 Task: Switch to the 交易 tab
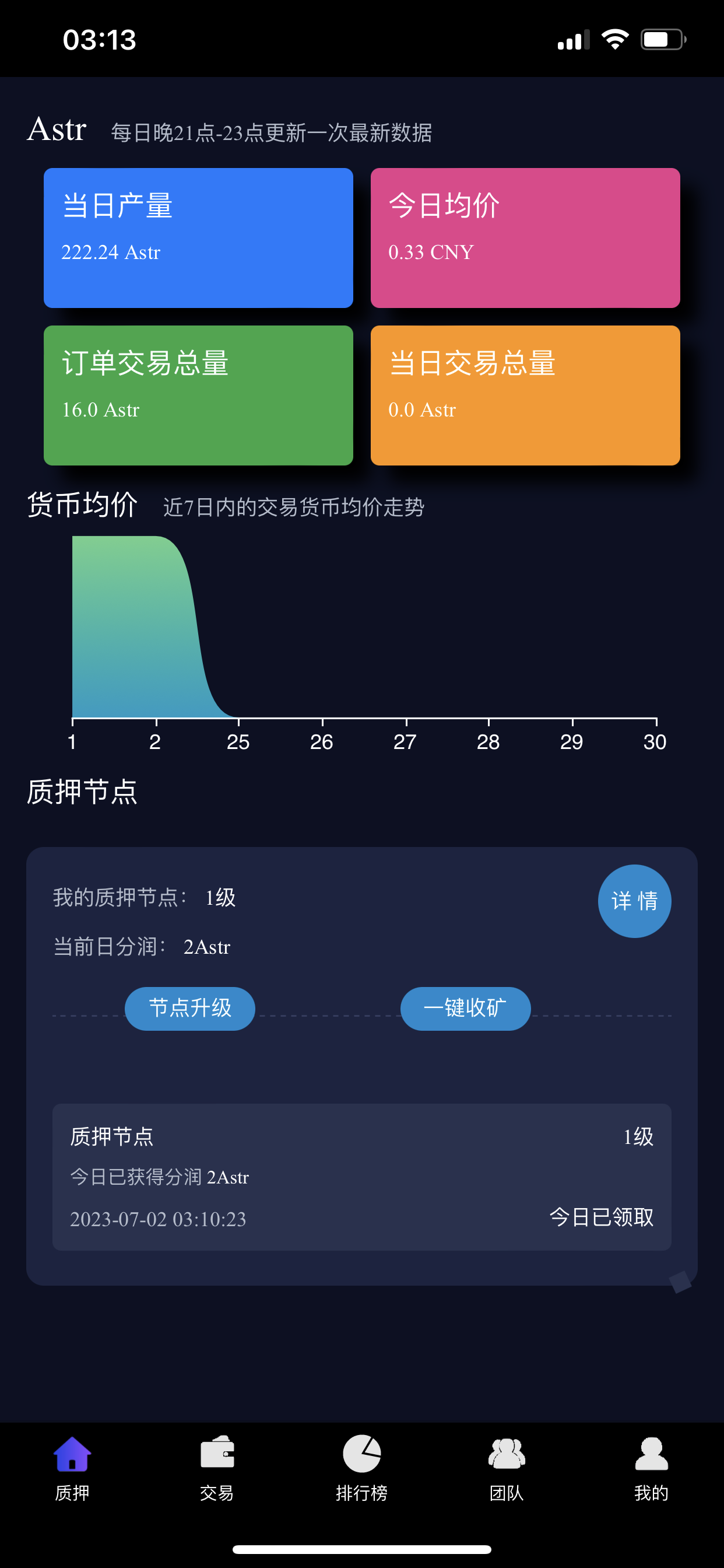coord(217,1468)
